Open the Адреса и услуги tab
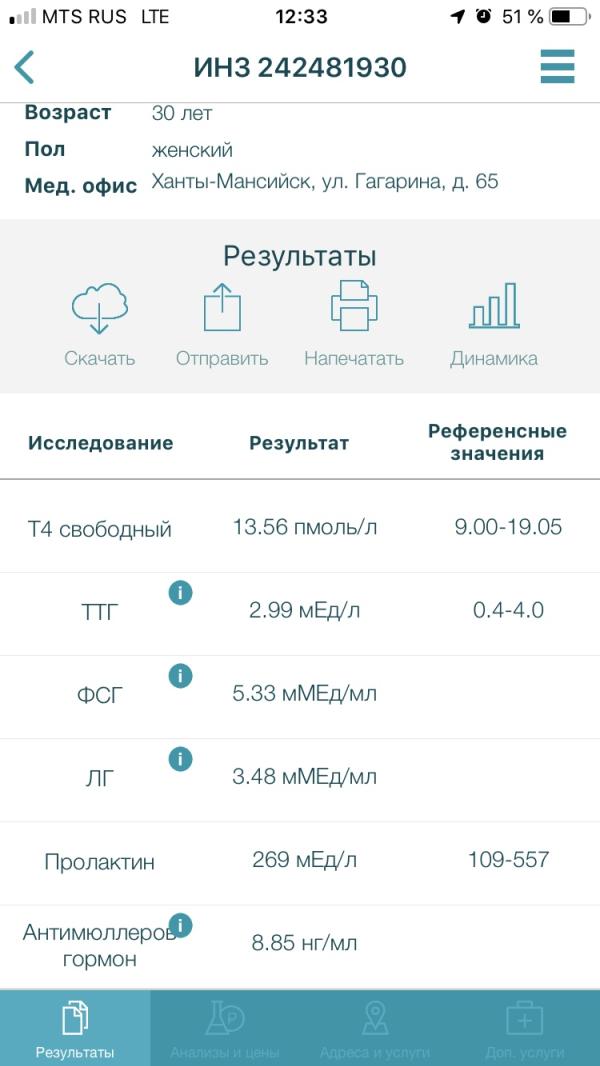 [x=375, y=1028]
